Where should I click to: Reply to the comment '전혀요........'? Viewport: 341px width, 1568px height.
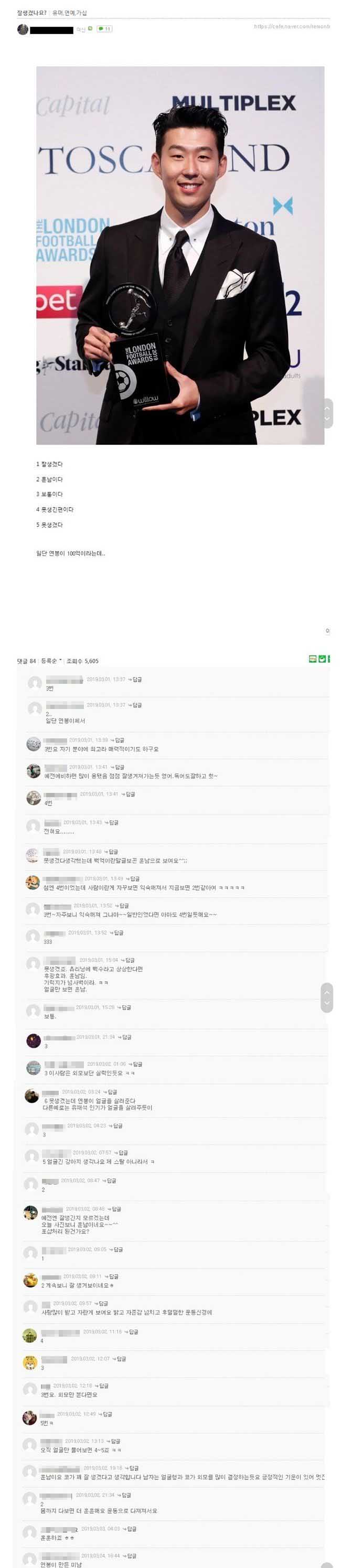tap(113, 822)
